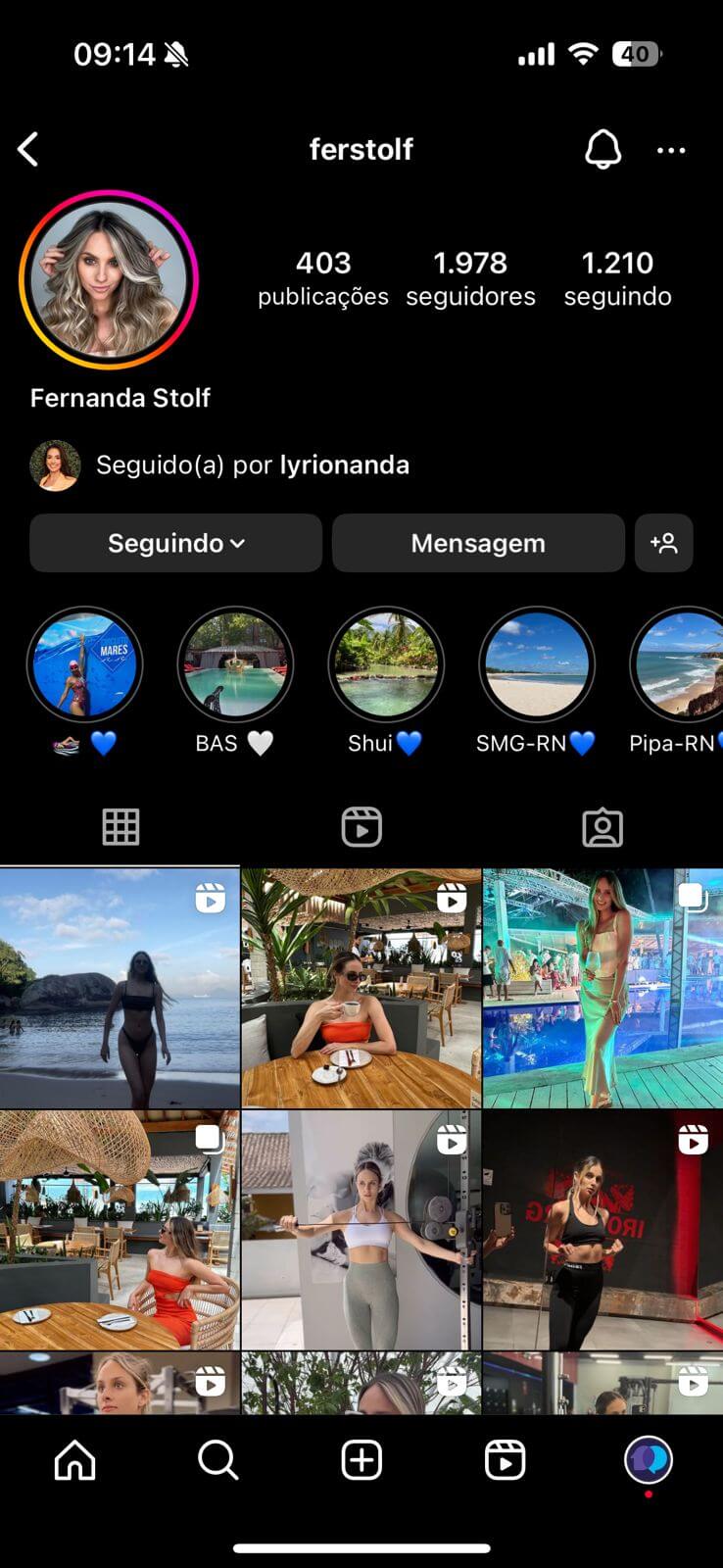Open the BAS story highlight
Screen dimensions: 723x1568
click(235, 665)
